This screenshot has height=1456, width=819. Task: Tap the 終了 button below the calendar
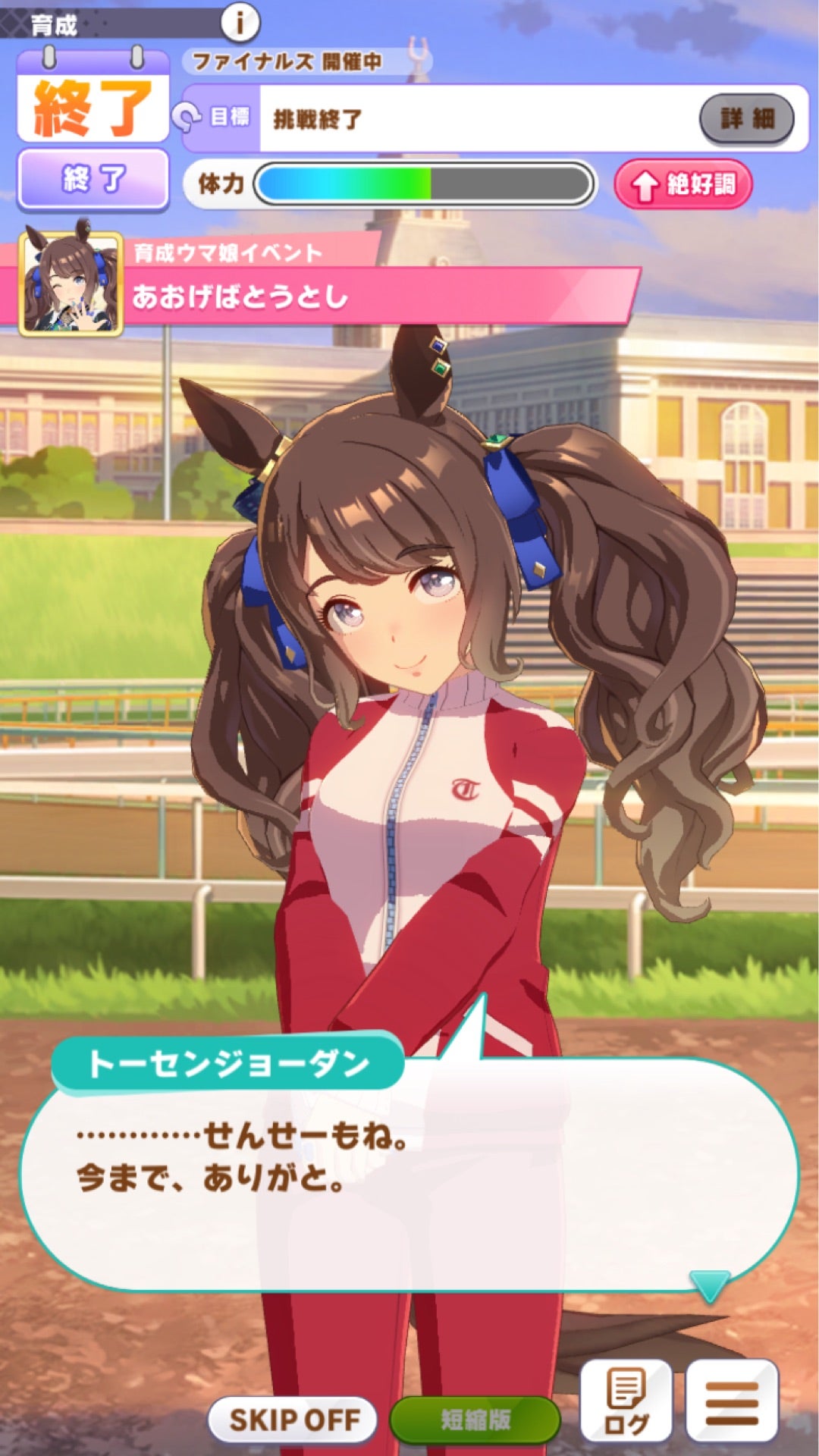pos(93,179)
